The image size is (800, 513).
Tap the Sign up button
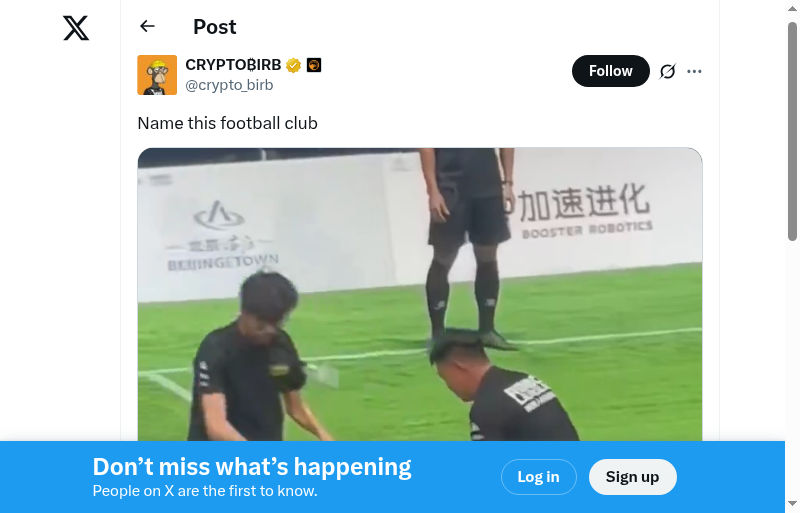point(632,477)
